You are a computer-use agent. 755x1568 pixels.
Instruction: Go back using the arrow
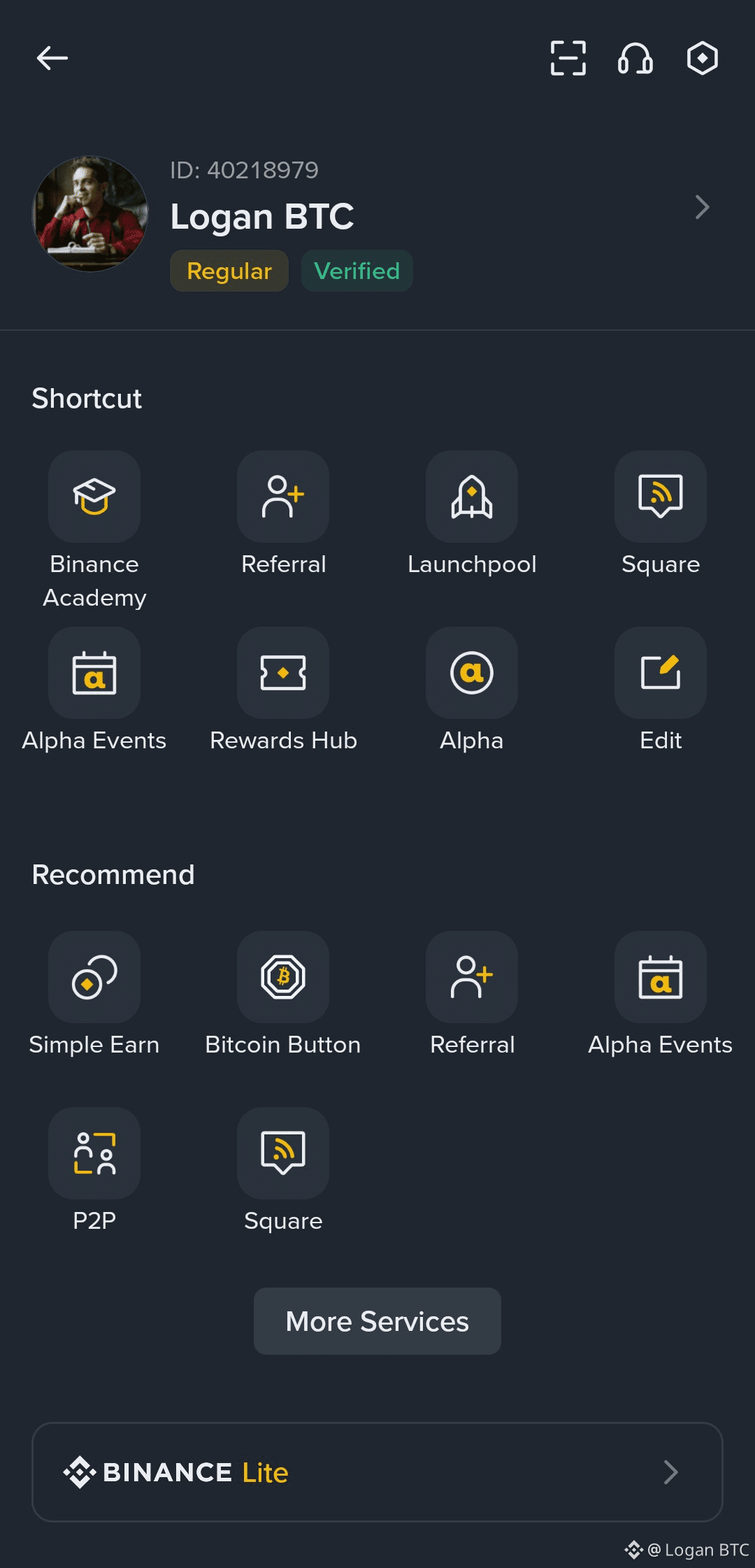click(52, 58)
